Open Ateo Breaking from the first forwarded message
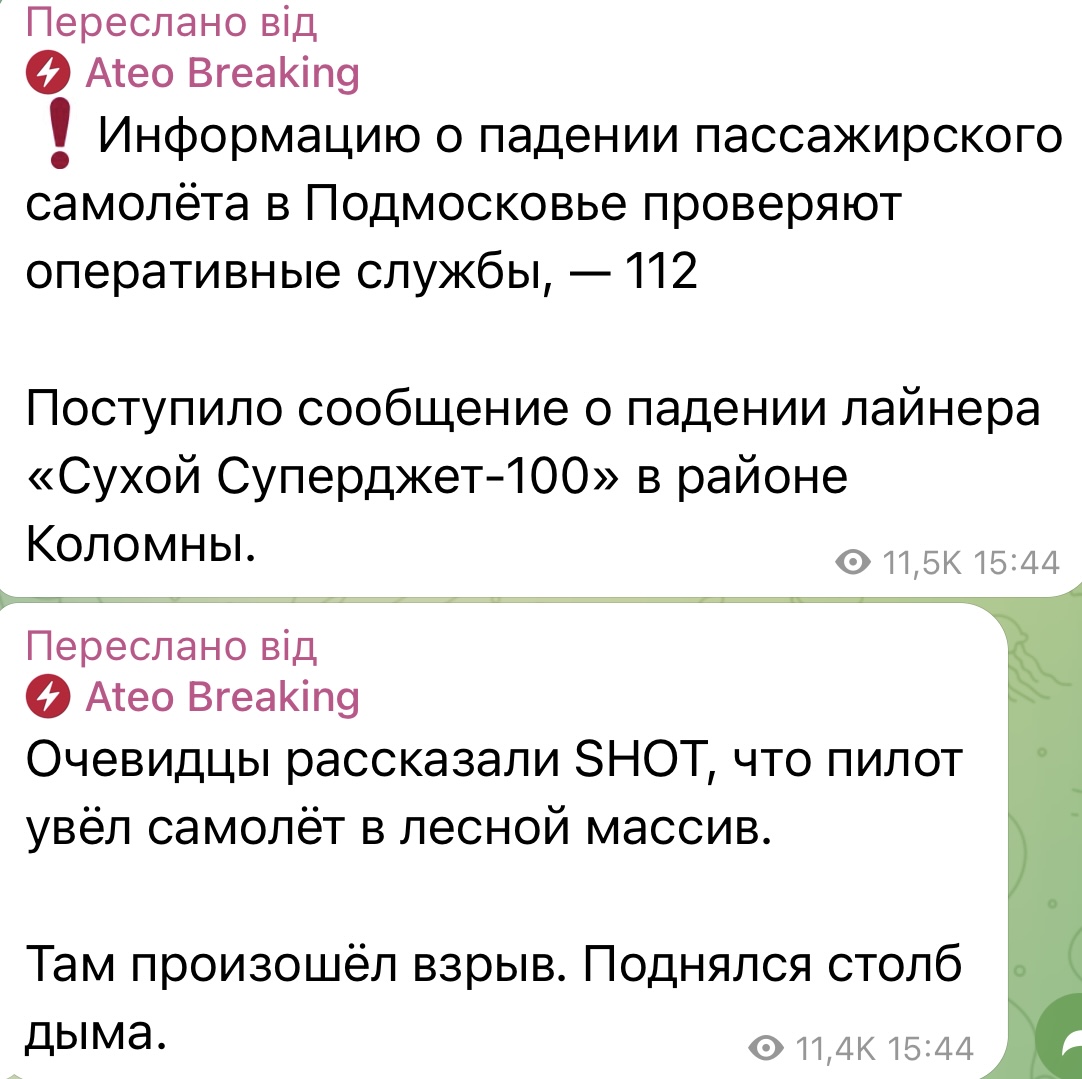Screen dimensions: 1082x1079 click(221, 73)
